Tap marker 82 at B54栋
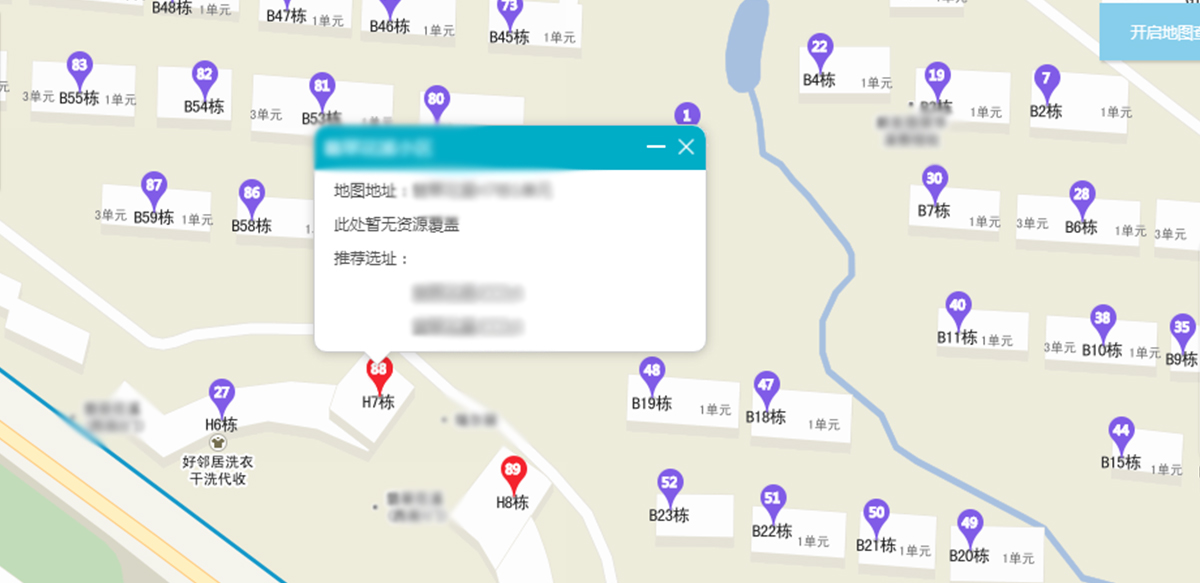 click(x=205, y=76)
